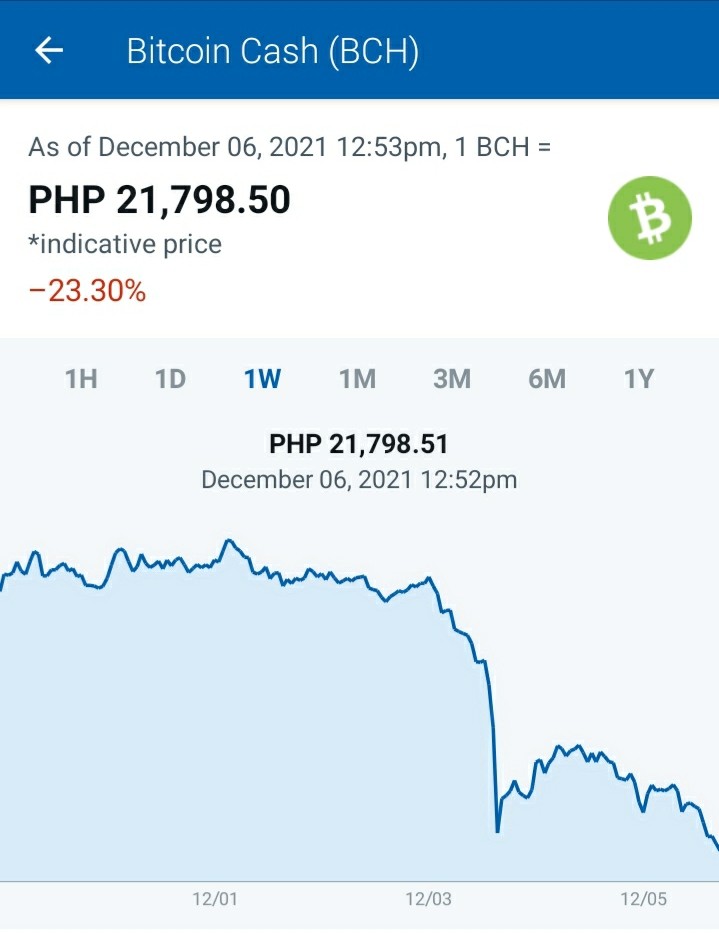Select the 1W time range

coord(262,379)
